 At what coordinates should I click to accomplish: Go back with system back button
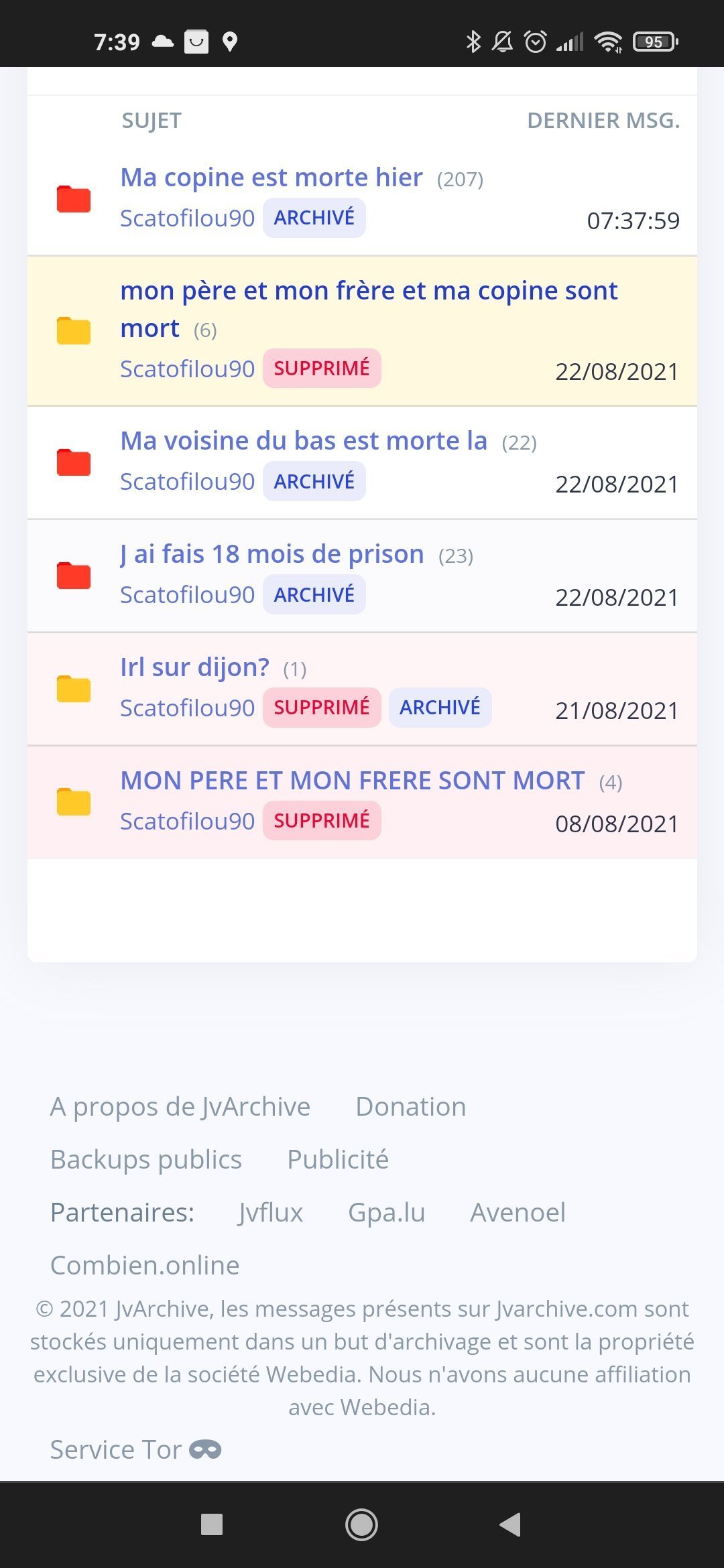click(x=511, y=1524)
